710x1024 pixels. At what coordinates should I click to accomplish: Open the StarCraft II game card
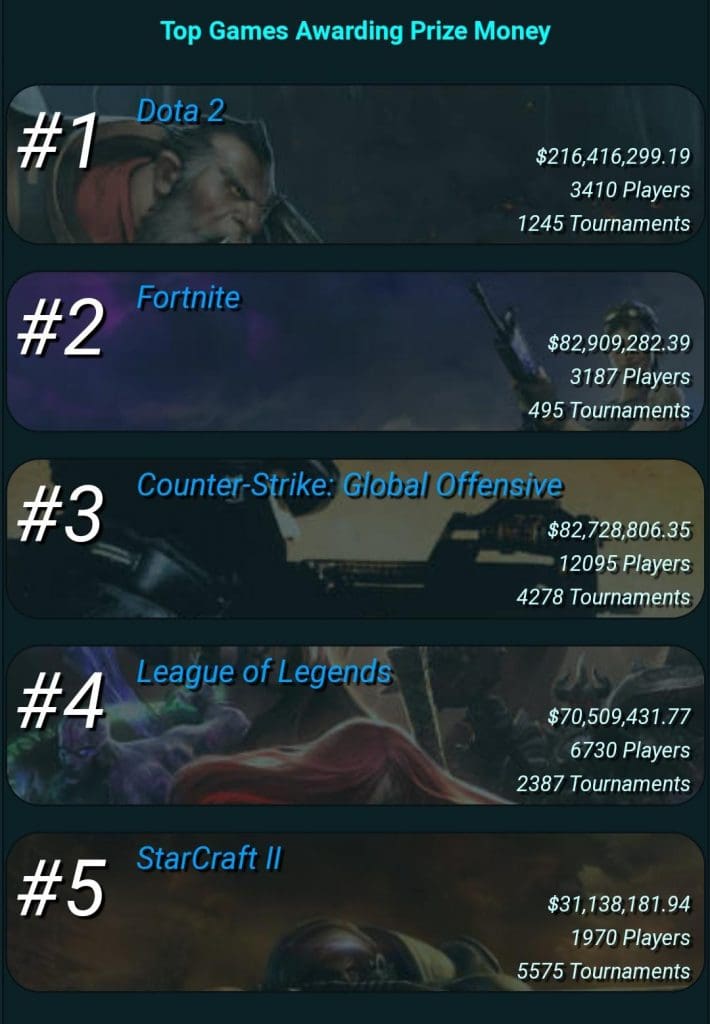pyautogui.click(x=355, y=912)
